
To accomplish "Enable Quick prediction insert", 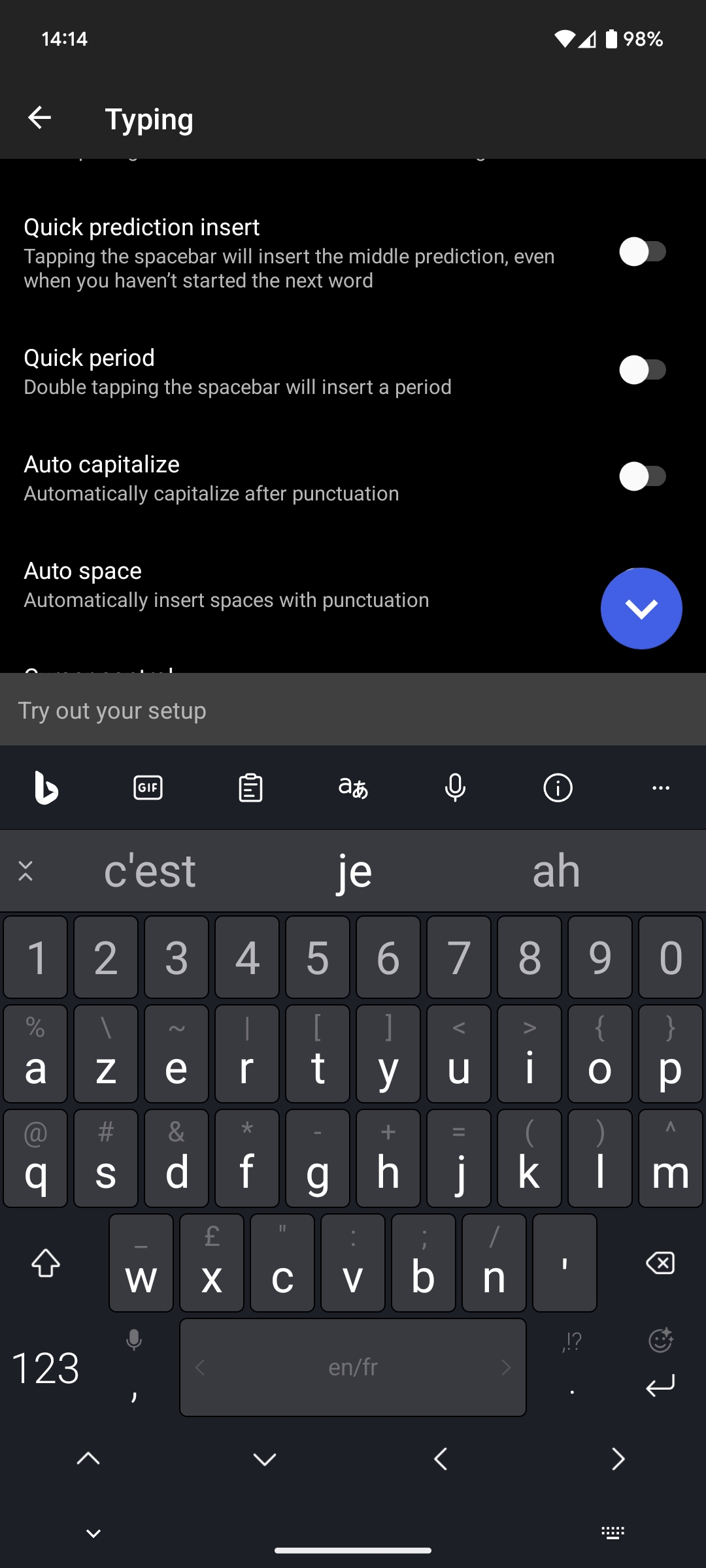I will pos(642,252).
